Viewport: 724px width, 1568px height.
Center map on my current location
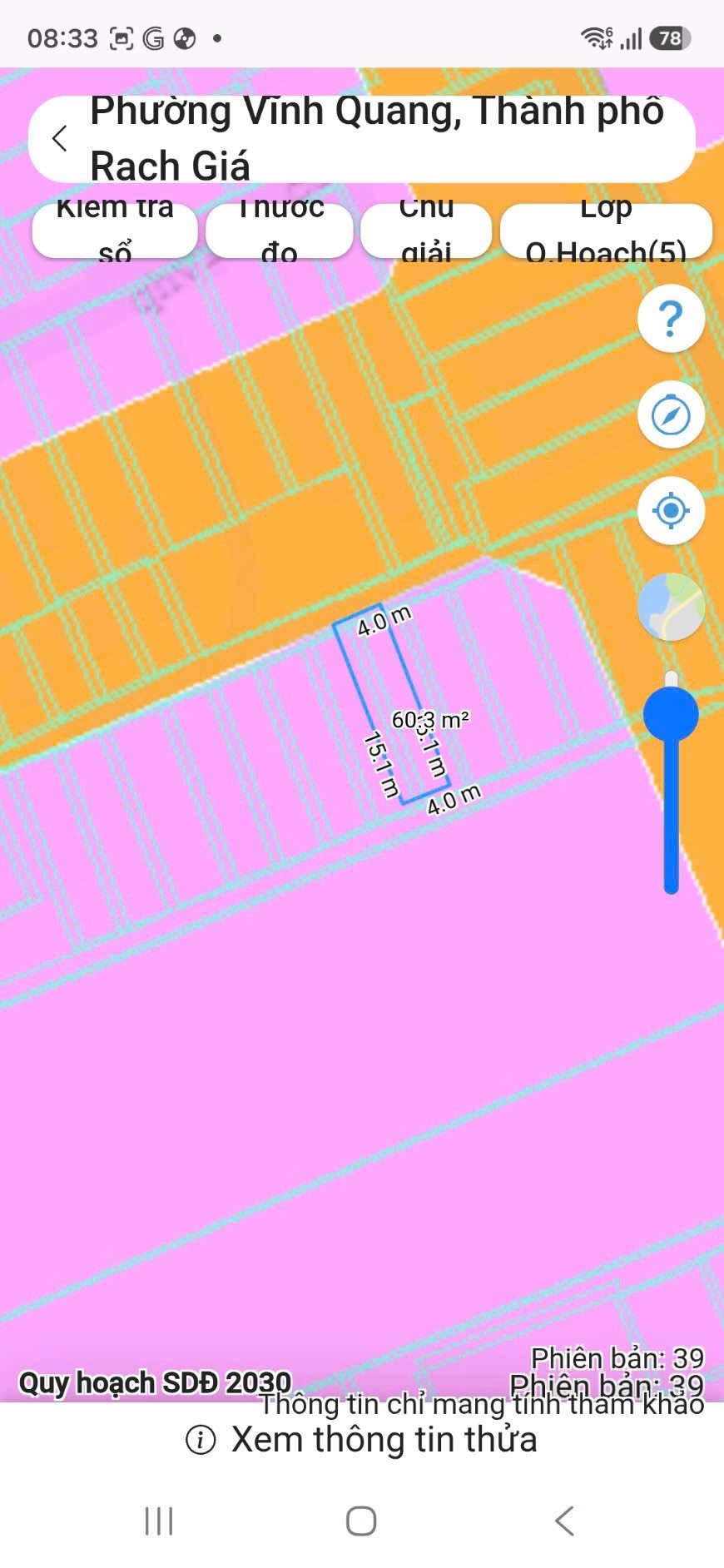click(x=671, y=510)
